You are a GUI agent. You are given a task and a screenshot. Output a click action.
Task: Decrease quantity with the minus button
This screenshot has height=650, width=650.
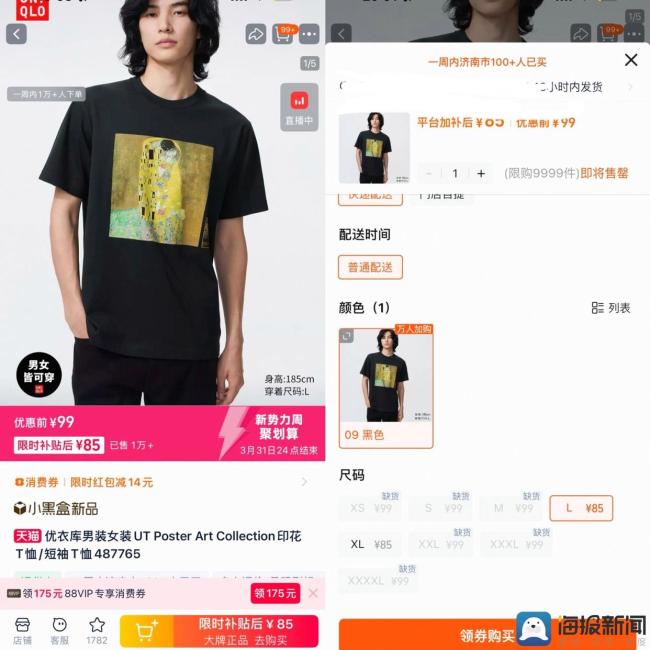click(x=430, y=173)
